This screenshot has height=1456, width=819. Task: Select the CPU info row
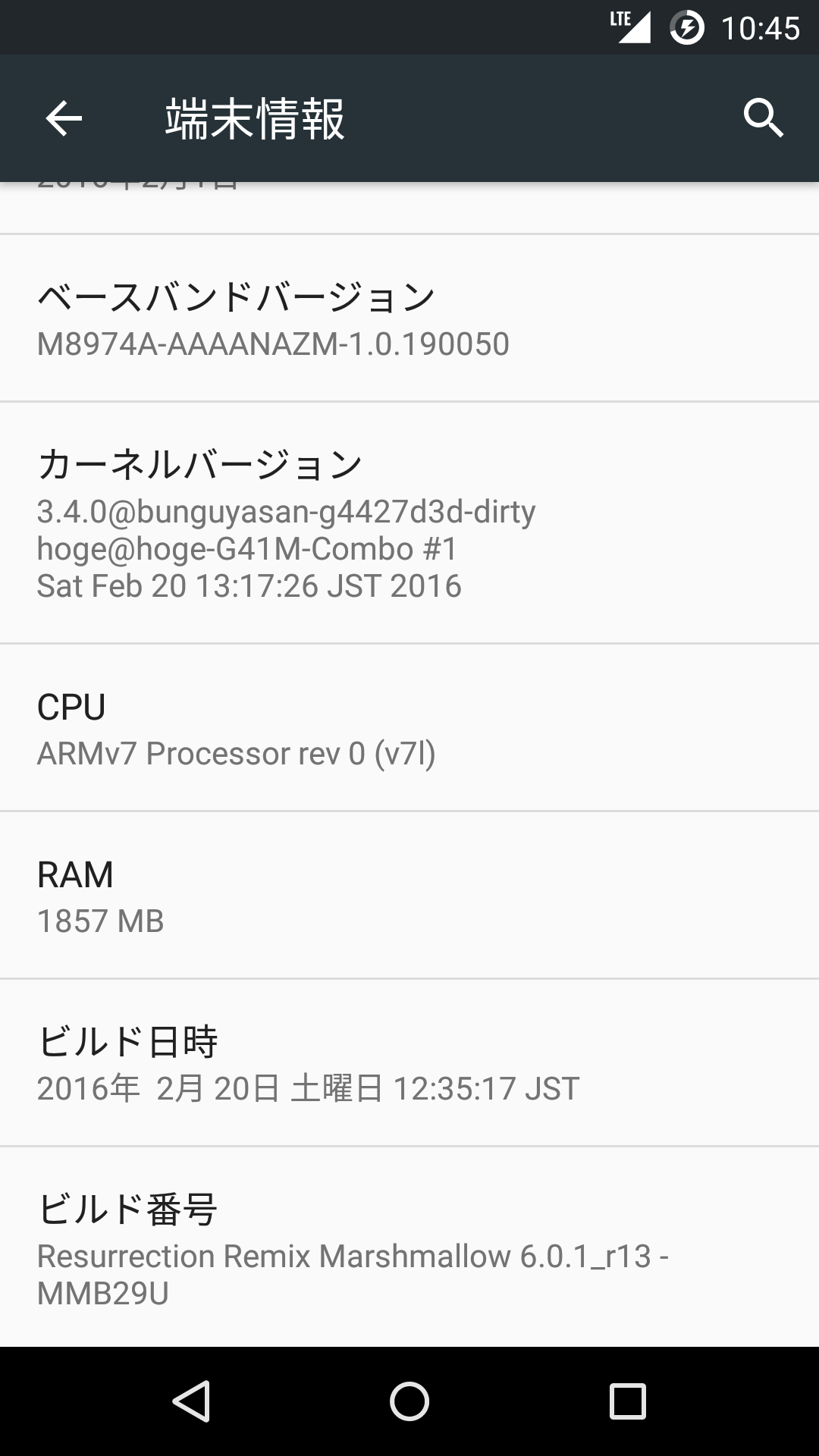pos(409,728)
